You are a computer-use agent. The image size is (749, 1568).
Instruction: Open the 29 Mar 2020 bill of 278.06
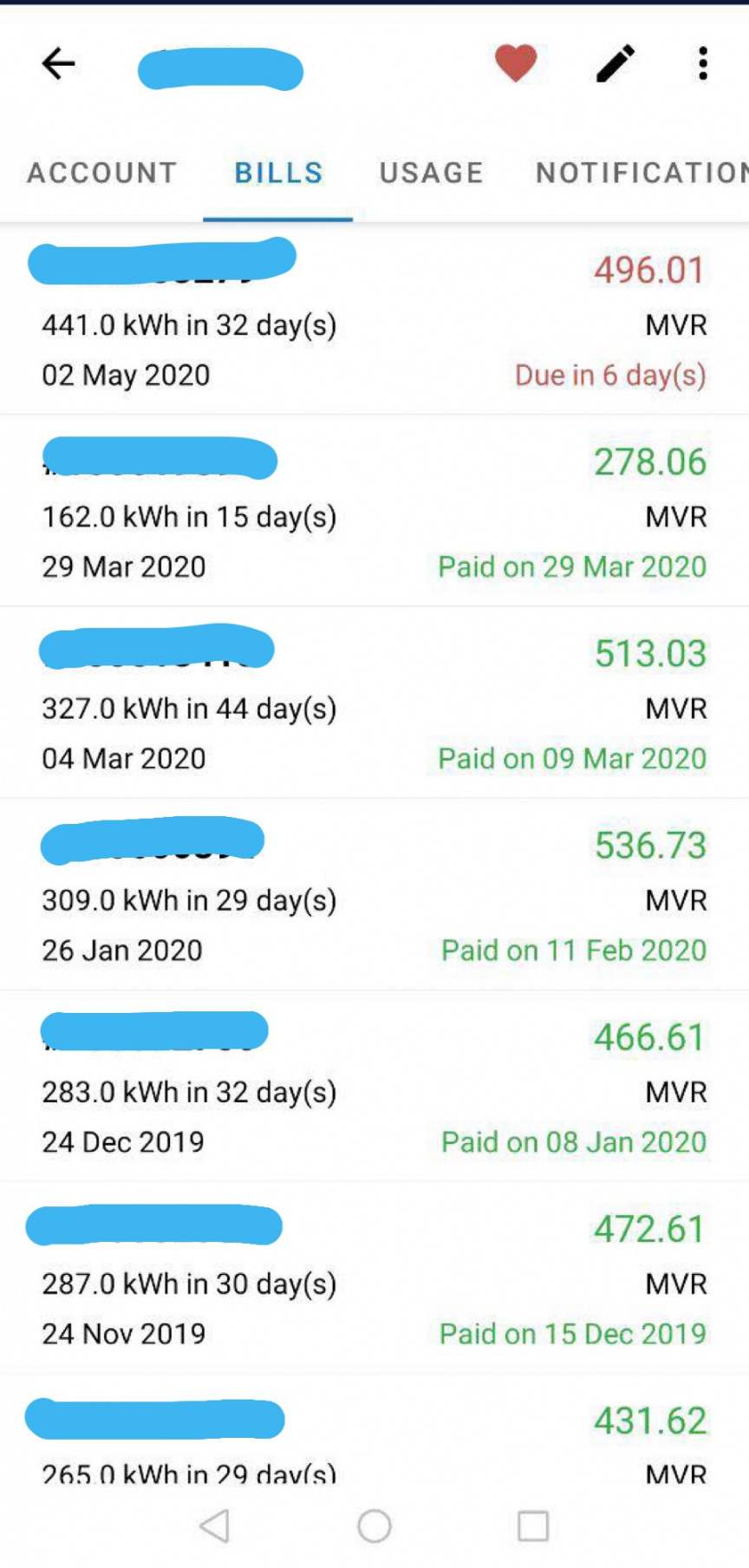pyautogui.click(x=374, y=511)
